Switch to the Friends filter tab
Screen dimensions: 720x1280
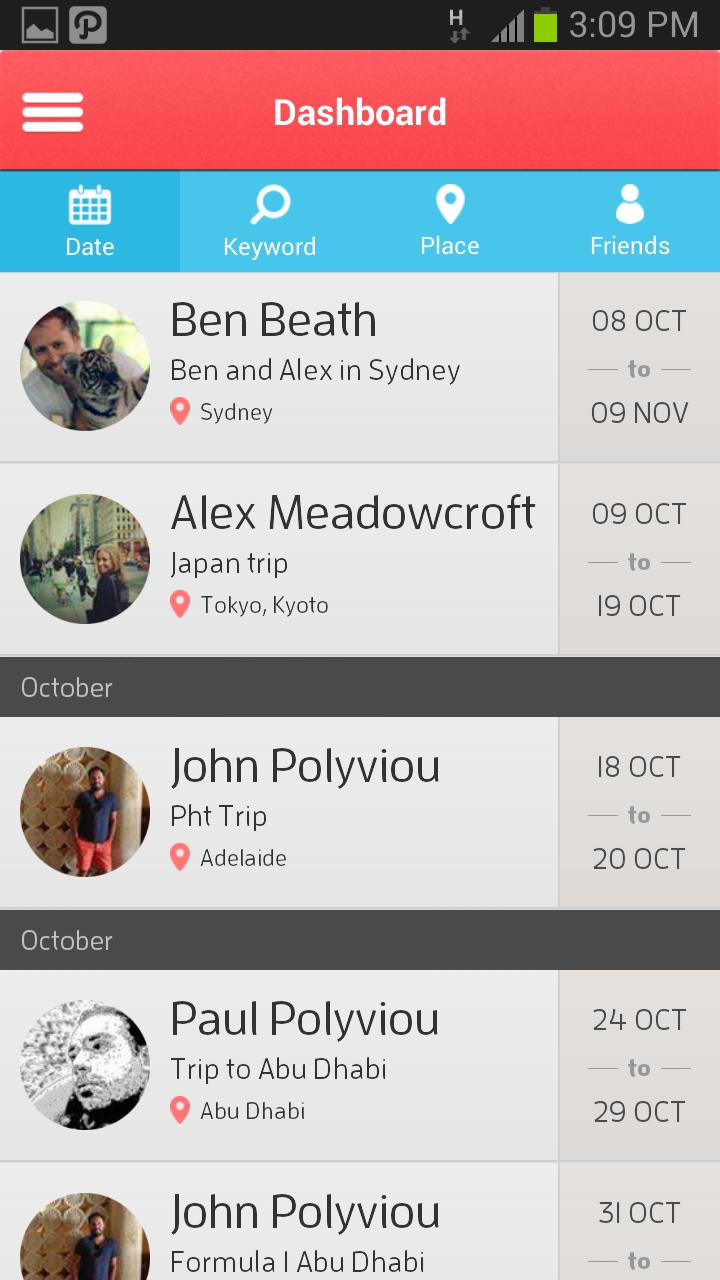[629, 221]
